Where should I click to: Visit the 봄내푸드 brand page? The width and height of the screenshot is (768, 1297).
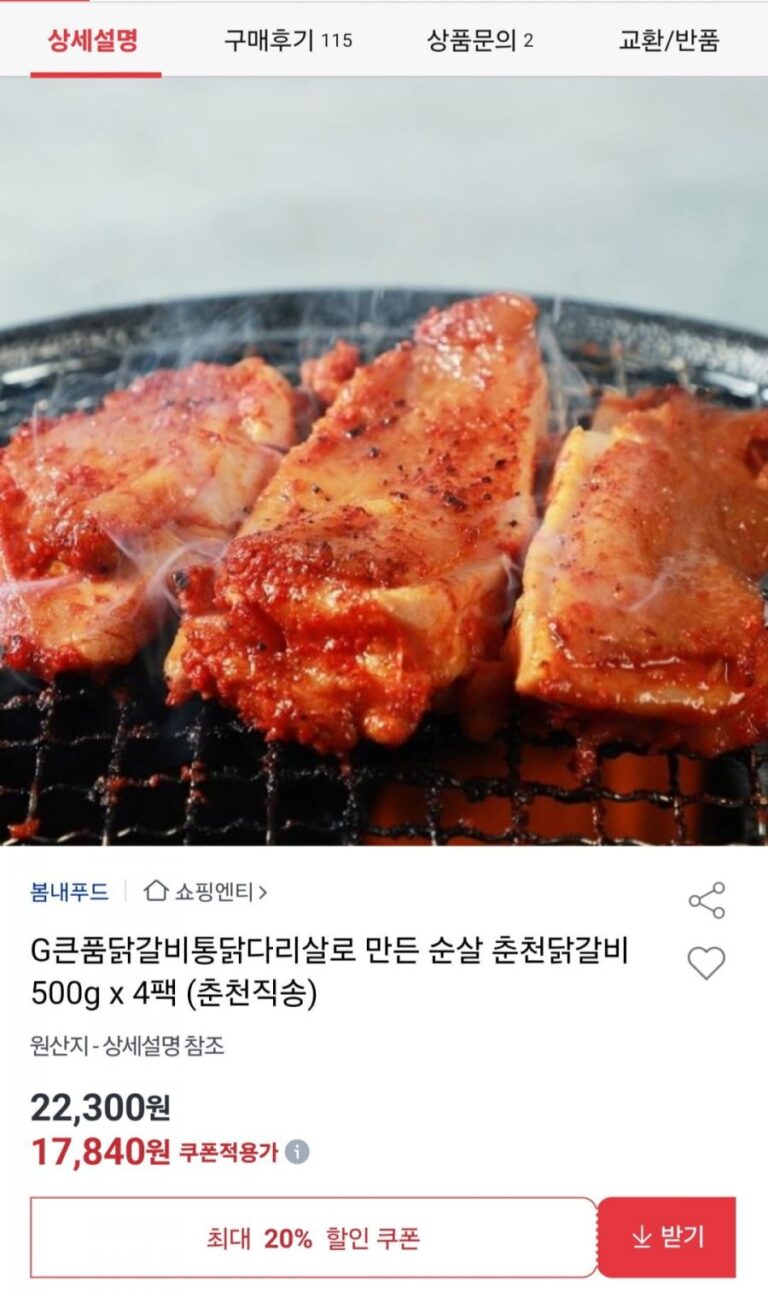pyautogui.click(x=68, y=890)
